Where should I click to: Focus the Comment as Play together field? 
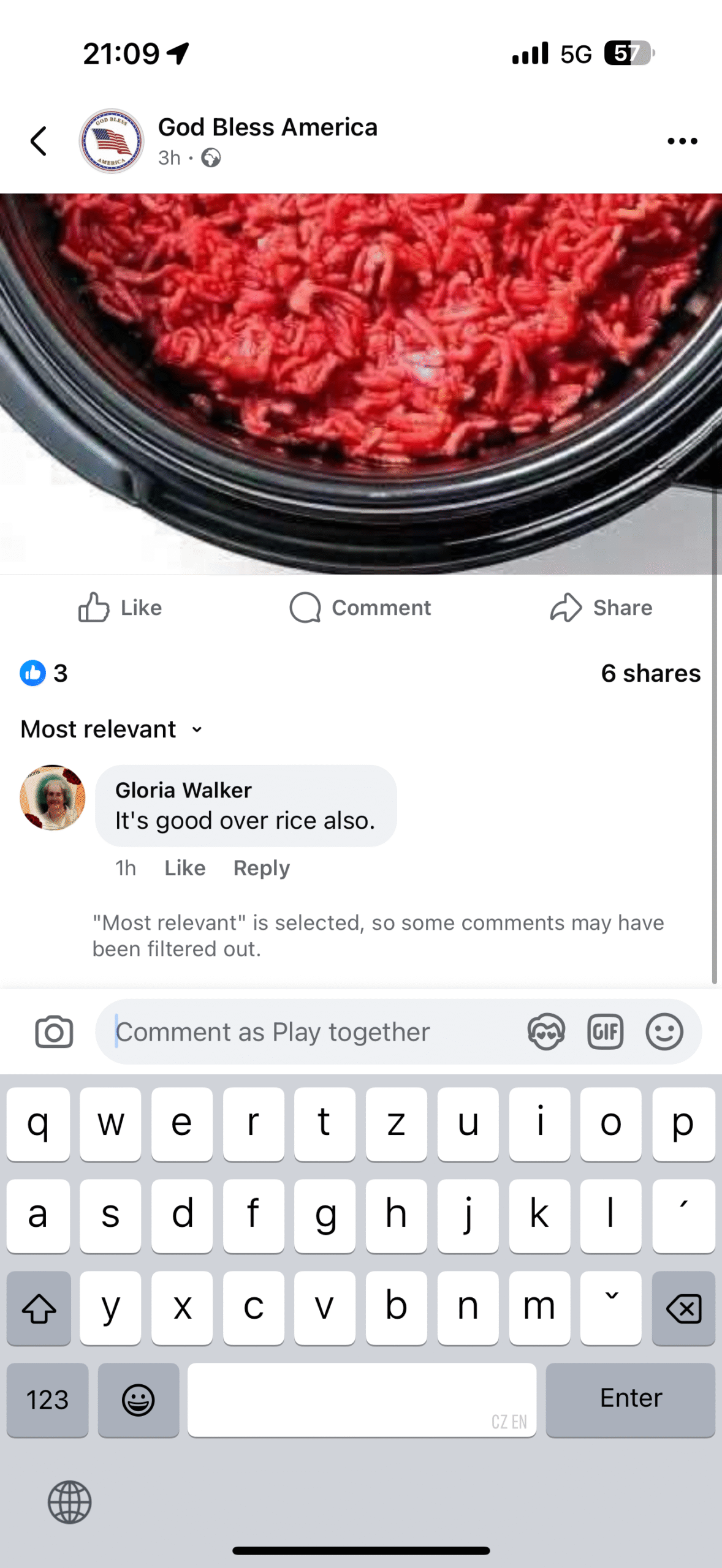pos(306,1032)
